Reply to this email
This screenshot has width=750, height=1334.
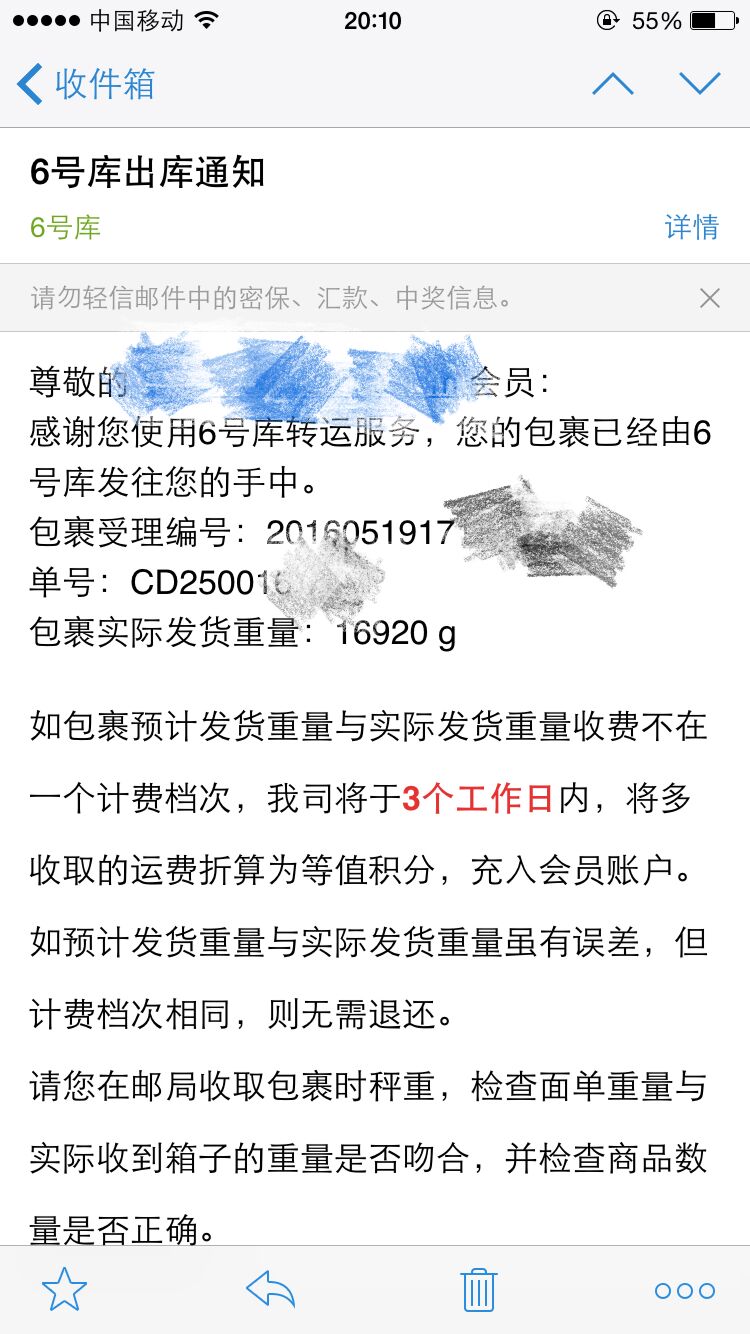tap(271, 1290)
